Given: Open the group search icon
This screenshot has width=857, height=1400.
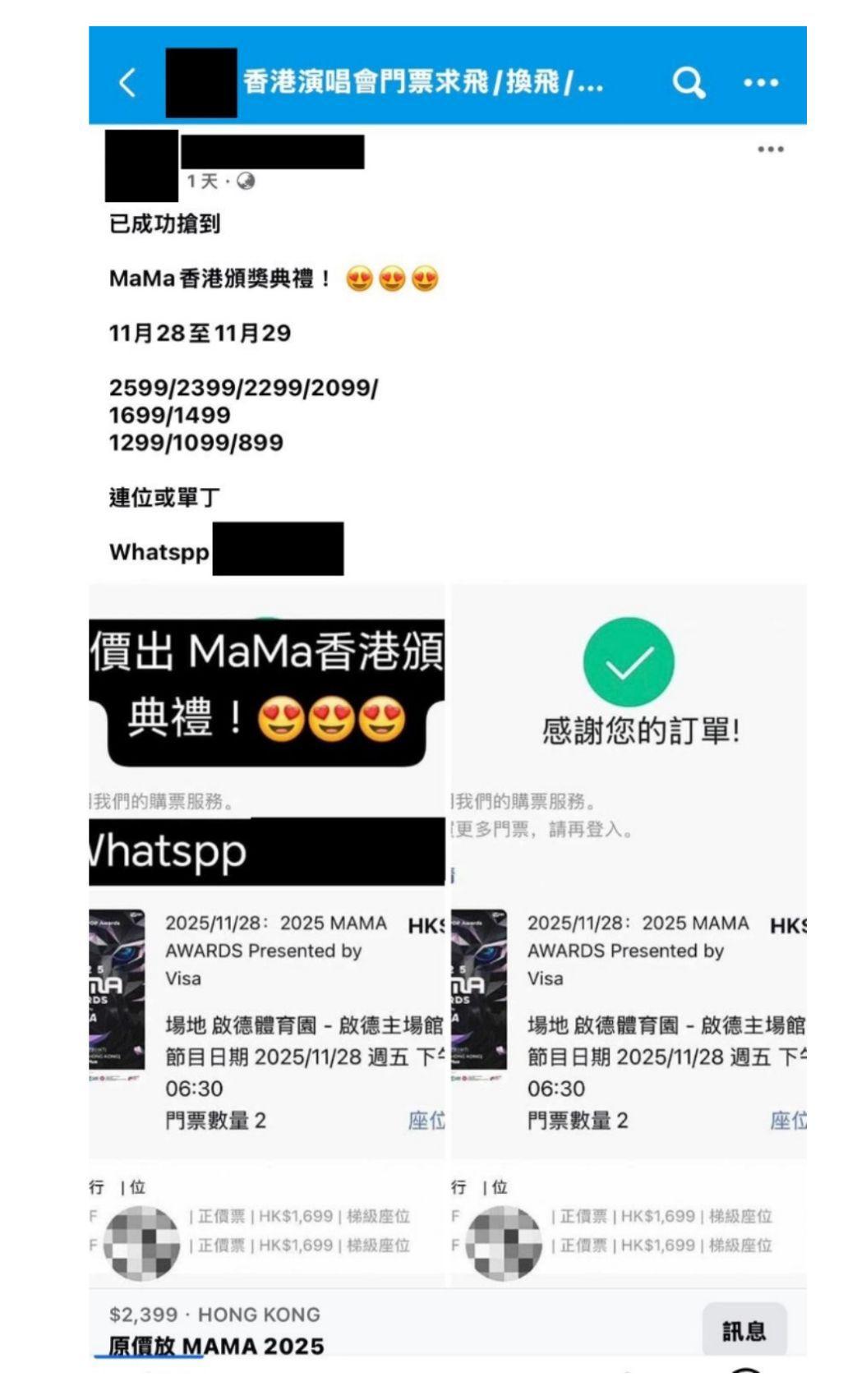Looking at the screenshot, I should (689, 82).
